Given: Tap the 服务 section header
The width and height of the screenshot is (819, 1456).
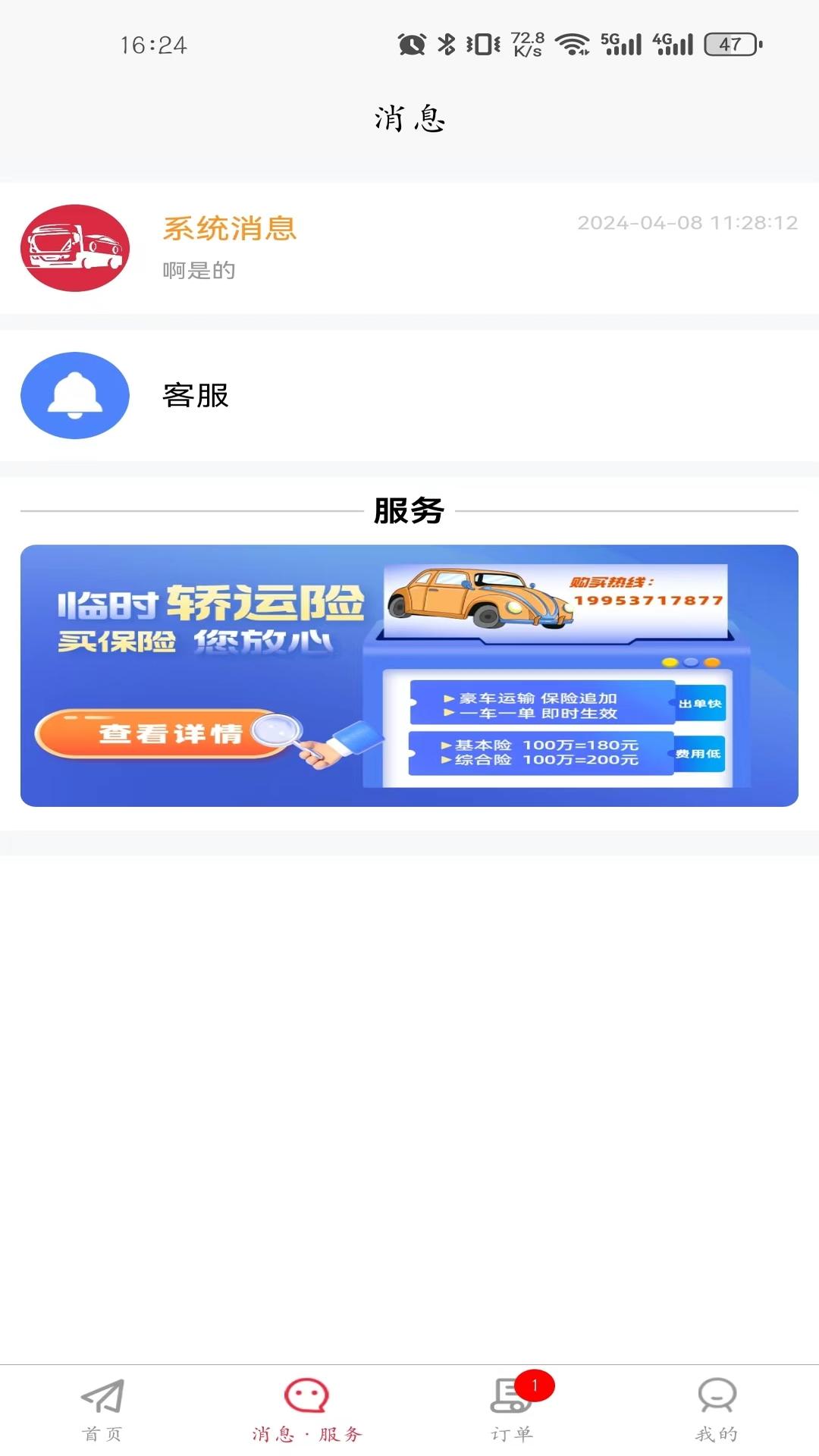Looking at the screenshot, I should 409,510.
